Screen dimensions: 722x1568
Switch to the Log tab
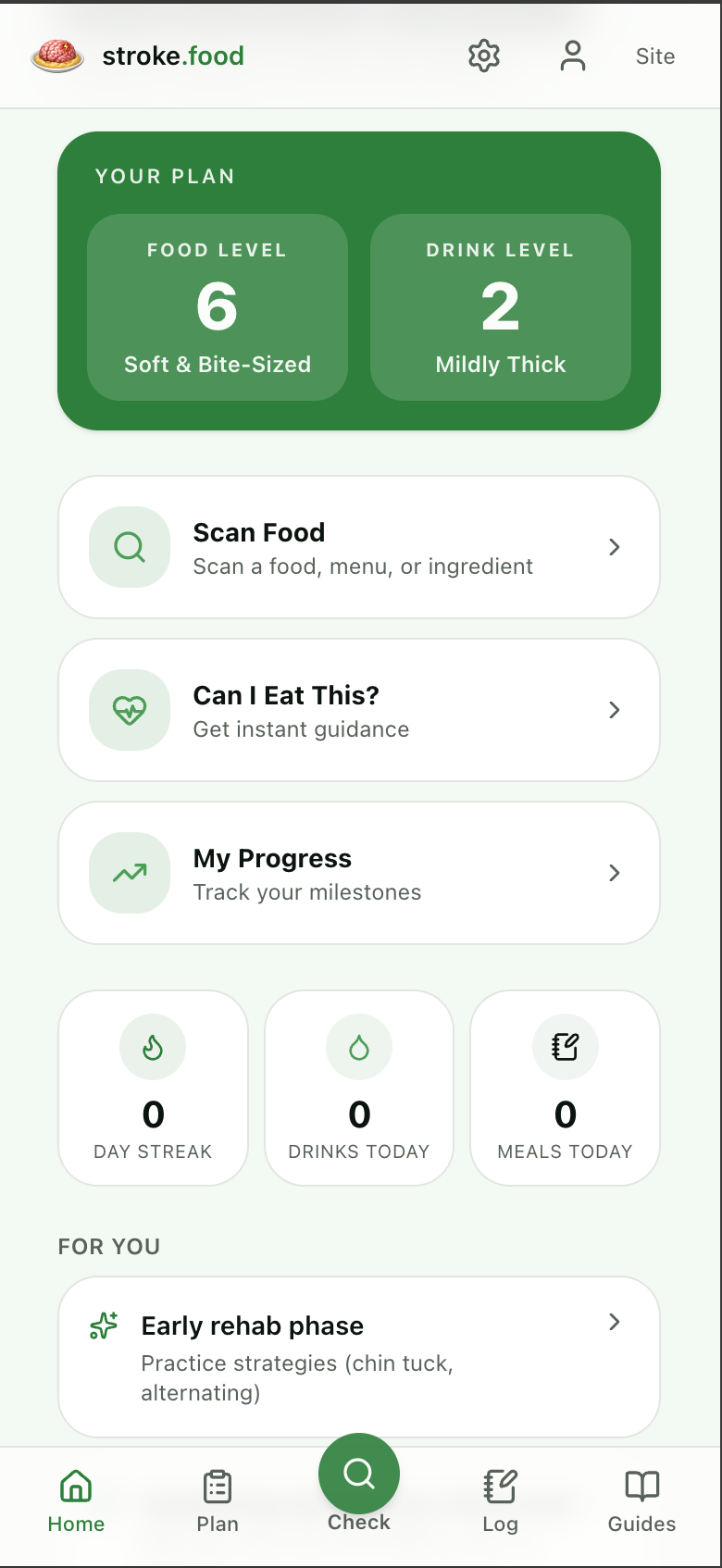[x=500, y=1501]
